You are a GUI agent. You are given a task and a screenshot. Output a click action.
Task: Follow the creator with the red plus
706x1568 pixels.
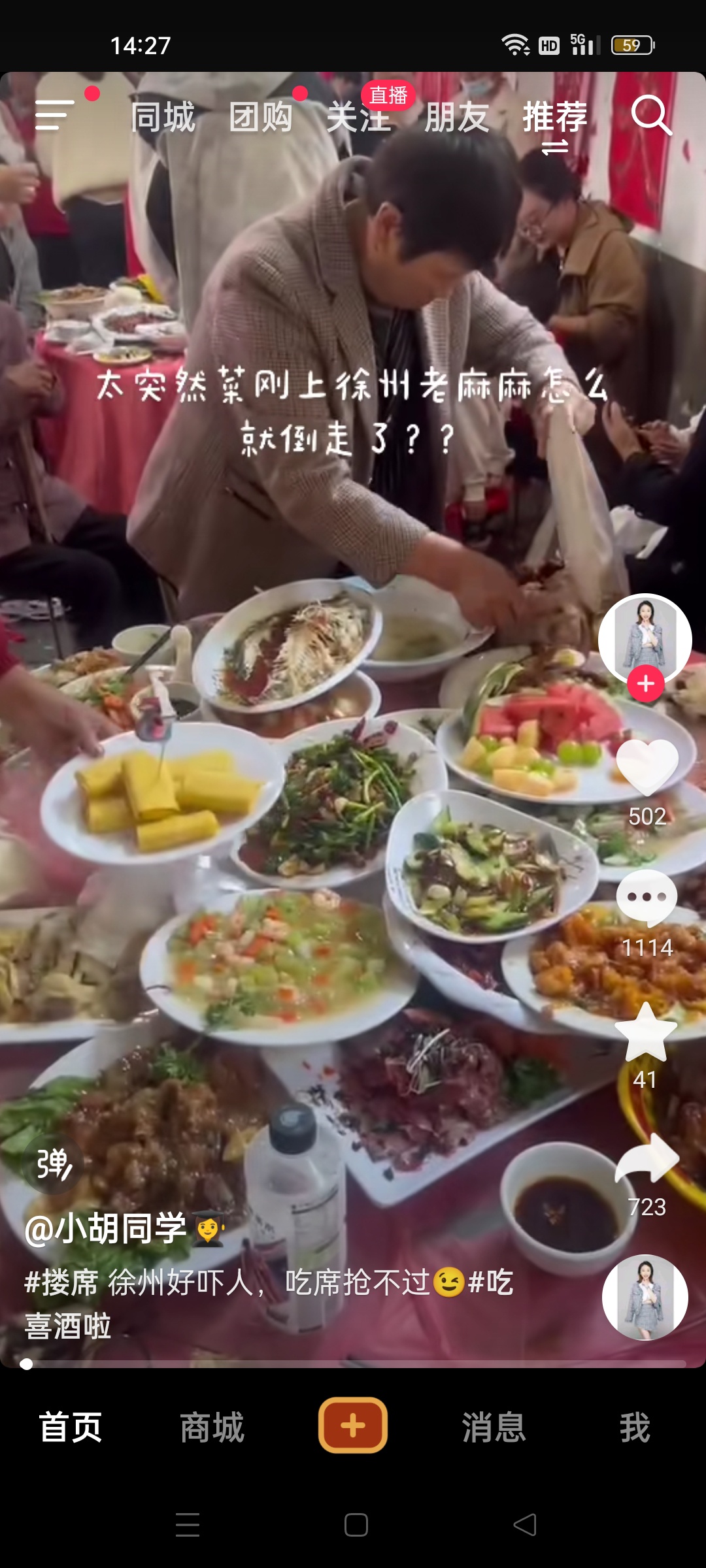click(x=646, y=683)
